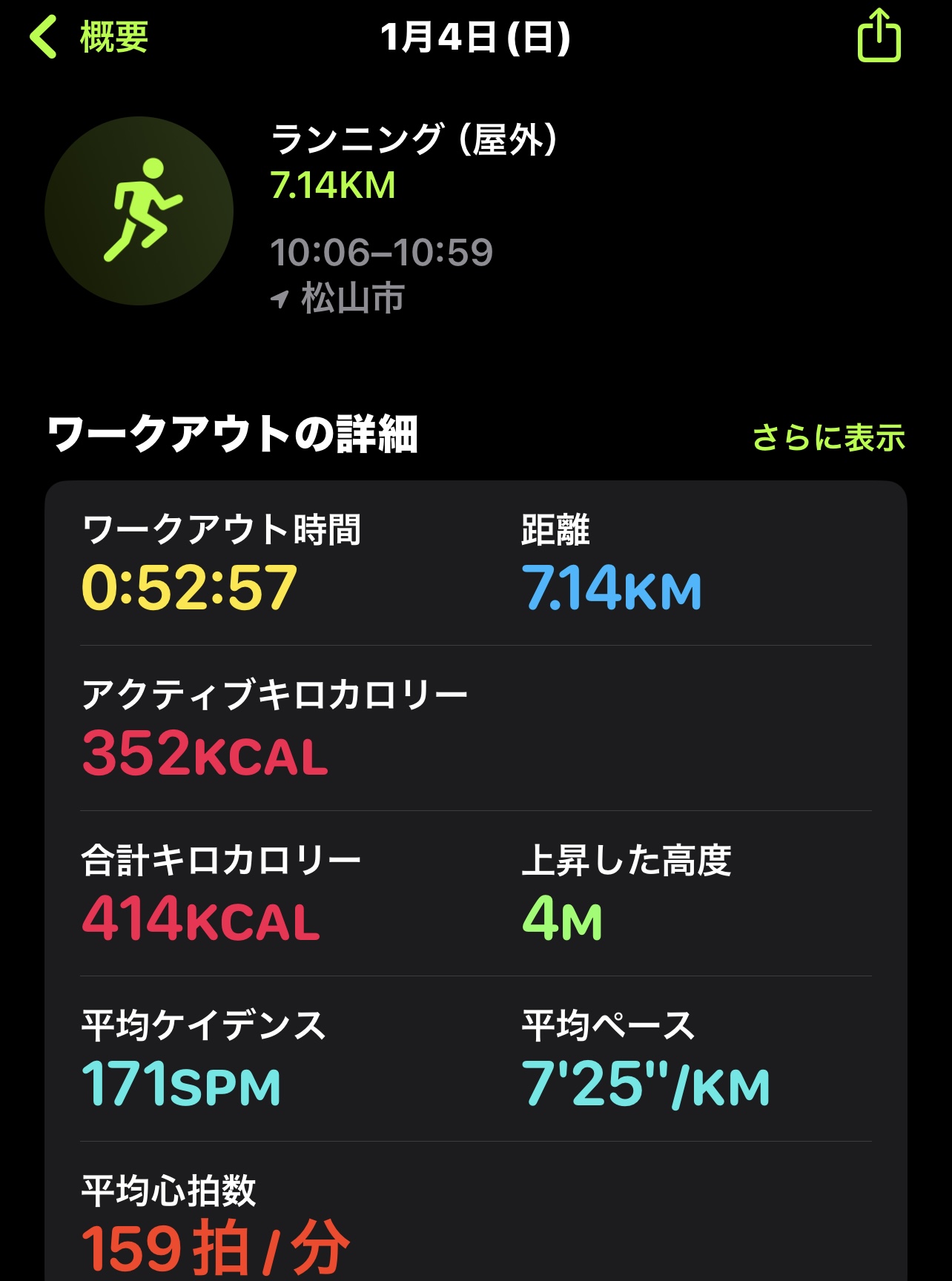
Task: Tap さらに表示 to show more details
Action: click(x=828, y=437)
